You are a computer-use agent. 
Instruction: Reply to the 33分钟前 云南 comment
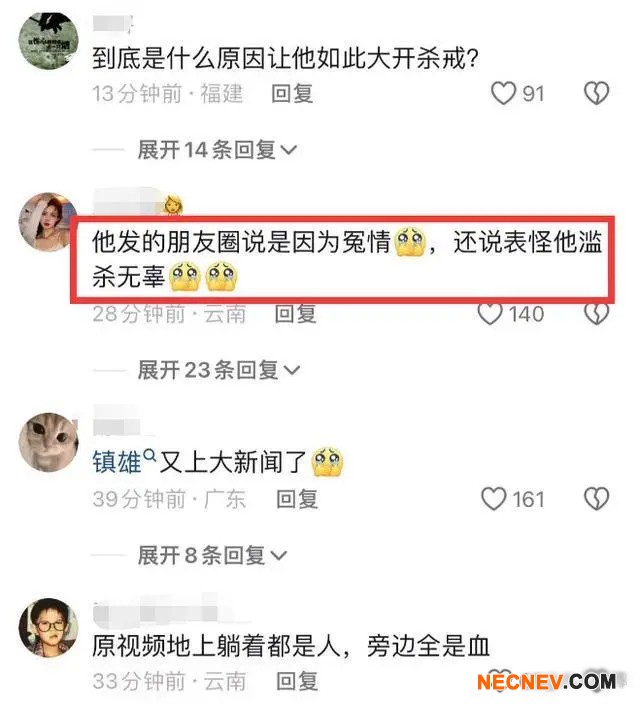coord(297,682)
